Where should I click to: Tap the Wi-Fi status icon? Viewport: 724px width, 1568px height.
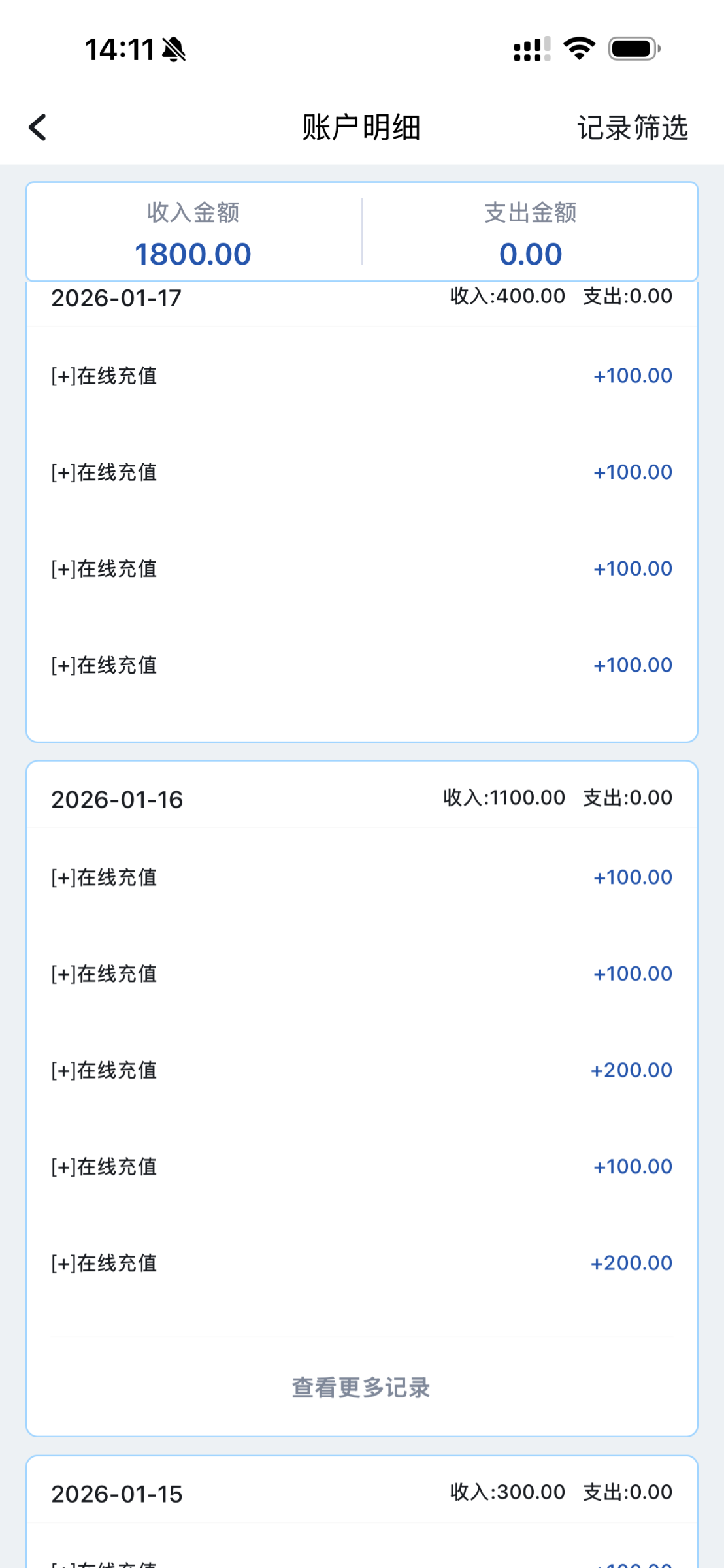pyautogui.click(x=578, y=47)
